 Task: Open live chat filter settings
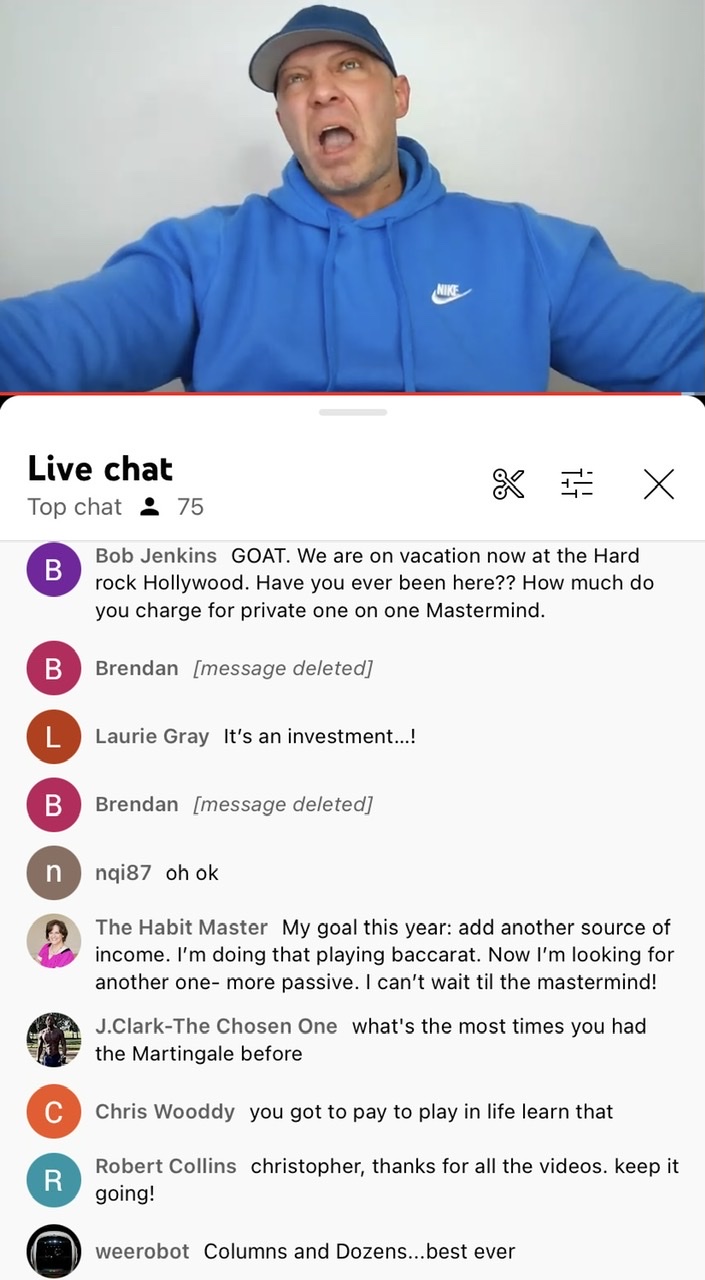coord(576,484)
